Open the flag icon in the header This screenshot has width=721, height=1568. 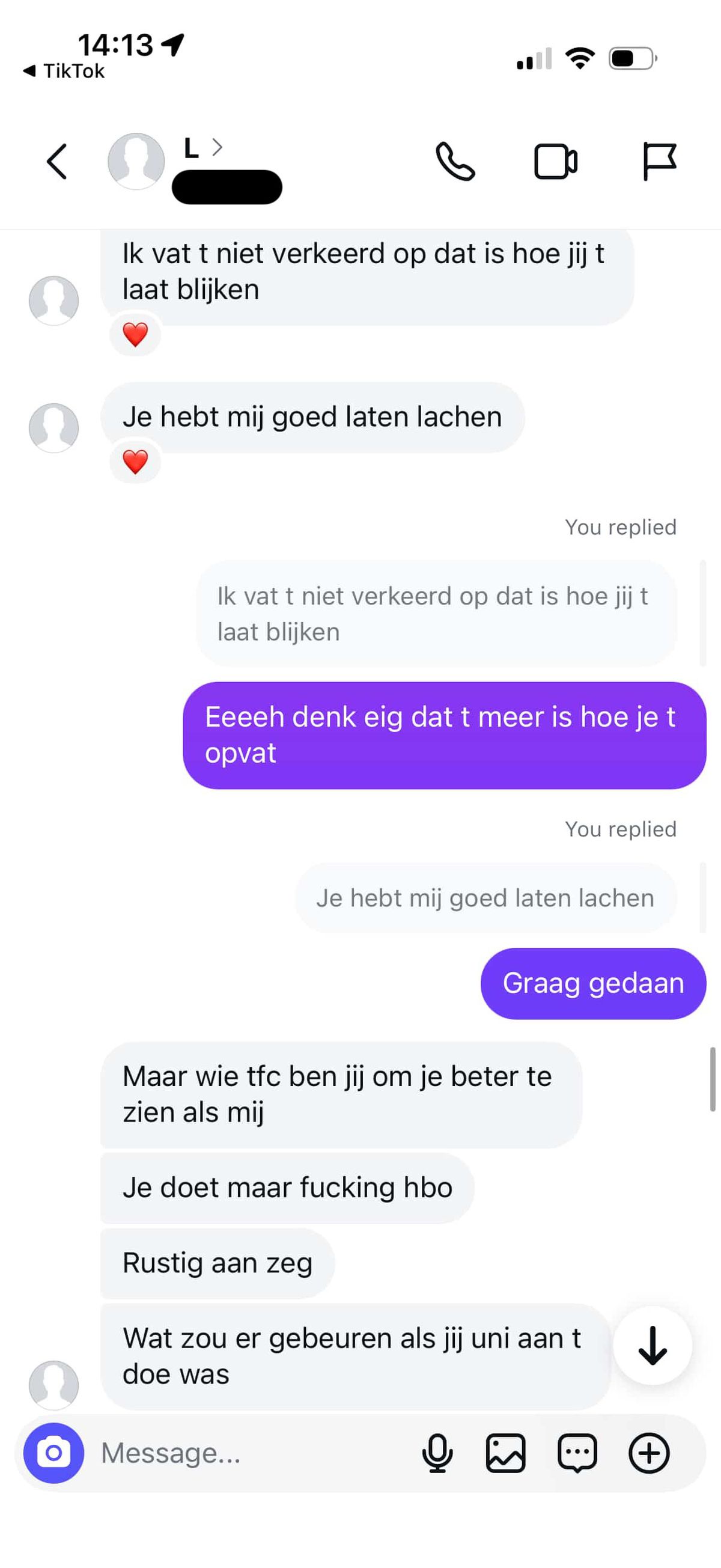click(x=659, y=161)
